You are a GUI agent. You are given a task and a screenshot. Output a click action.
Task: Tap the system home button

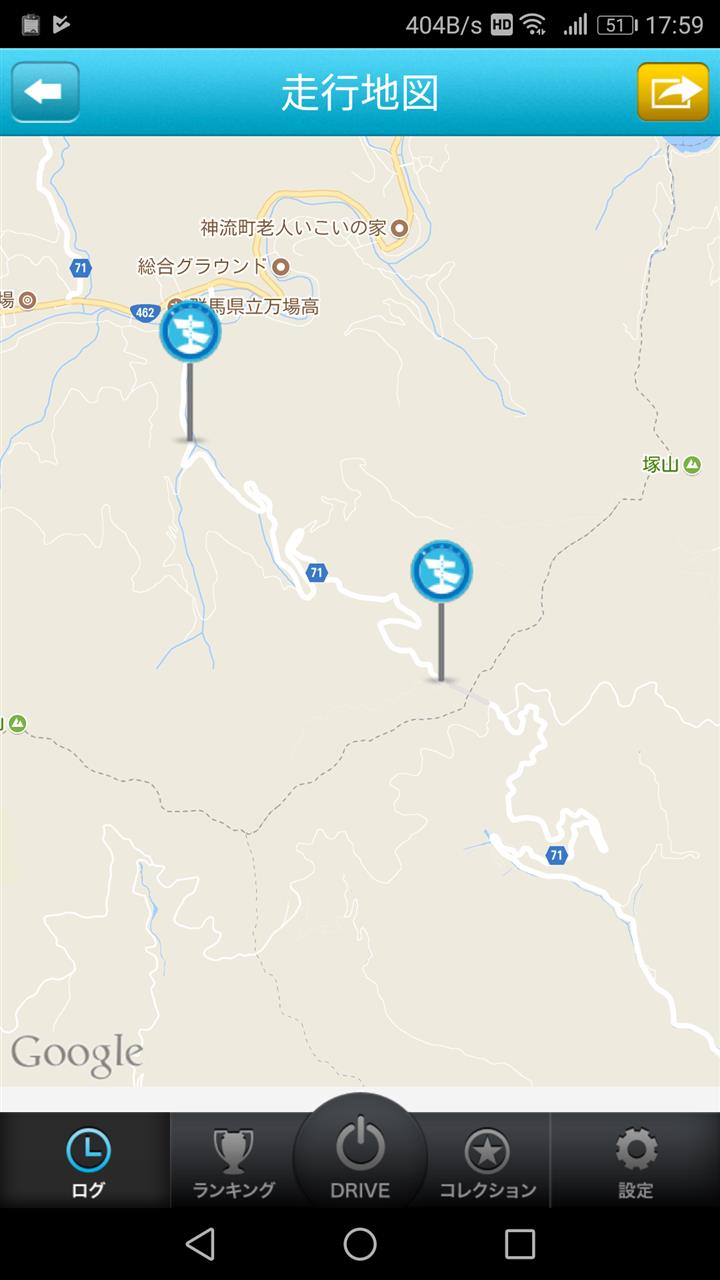(x=360, y=1244)
